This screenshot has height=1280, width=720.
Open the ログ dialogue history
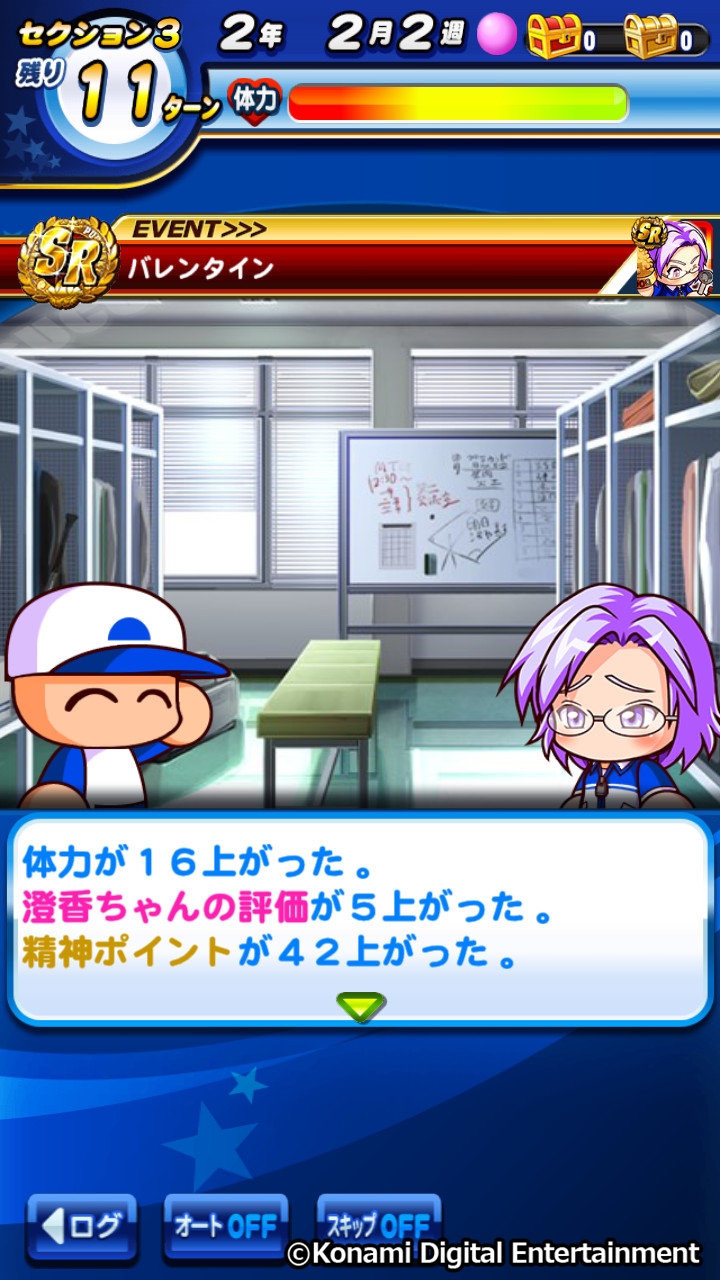[82, 1225]
